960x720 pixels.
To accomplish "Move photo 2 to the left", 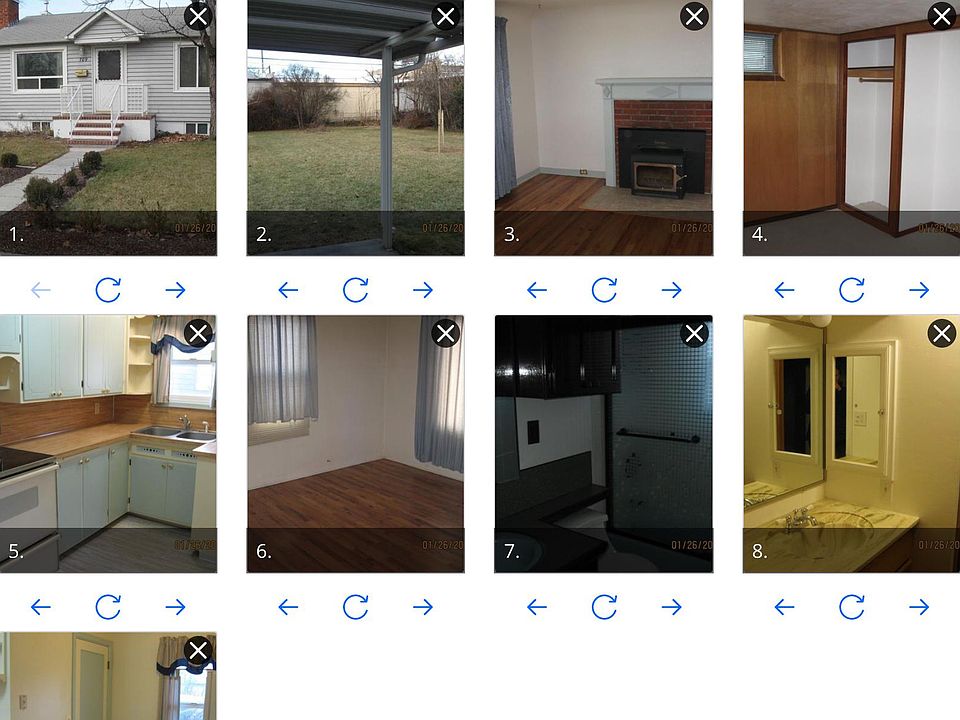I will [288, 290].
